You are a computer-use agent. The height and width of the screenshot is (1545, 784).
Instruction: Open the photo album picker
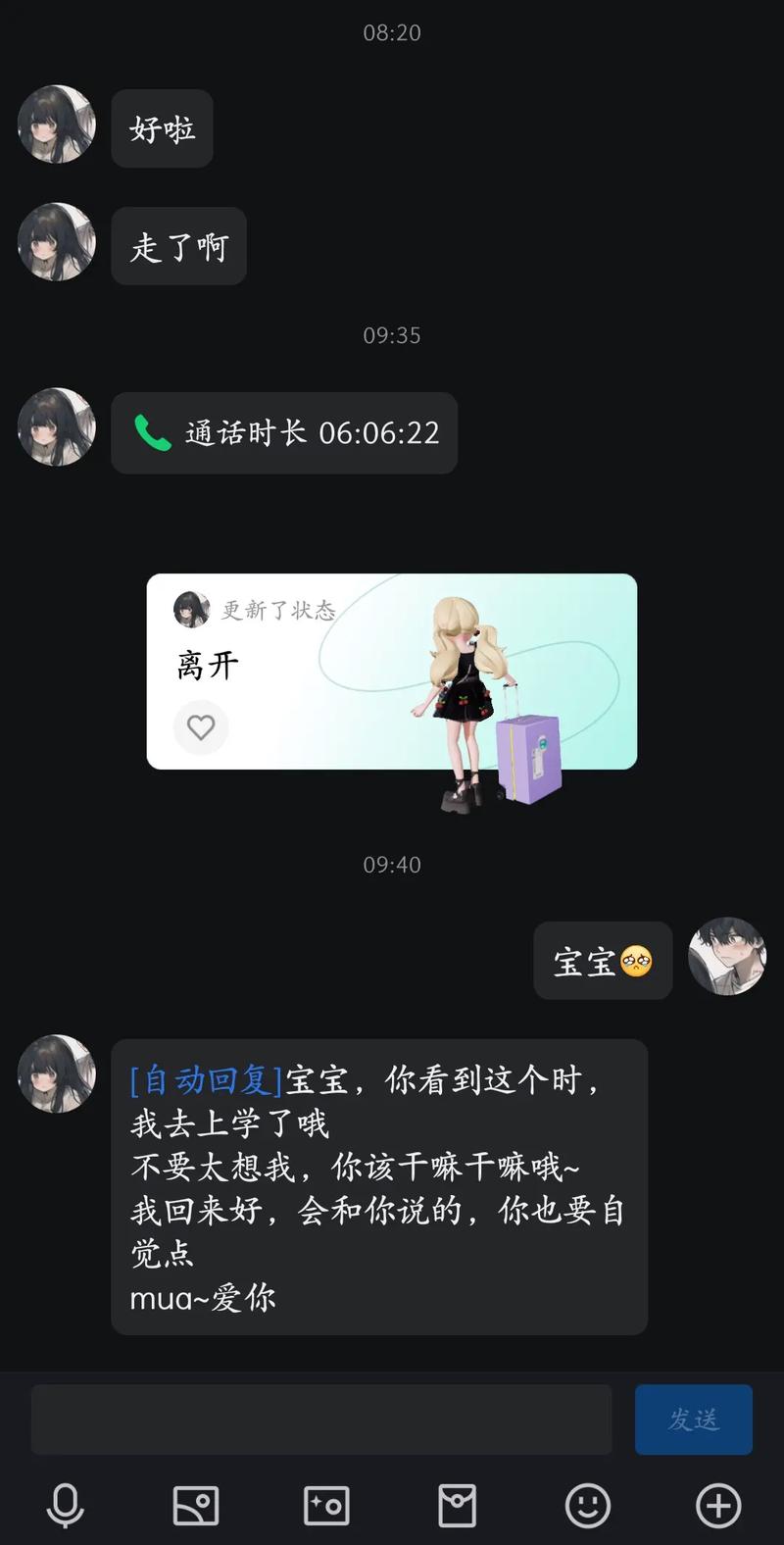click(x=196, y=1505)
